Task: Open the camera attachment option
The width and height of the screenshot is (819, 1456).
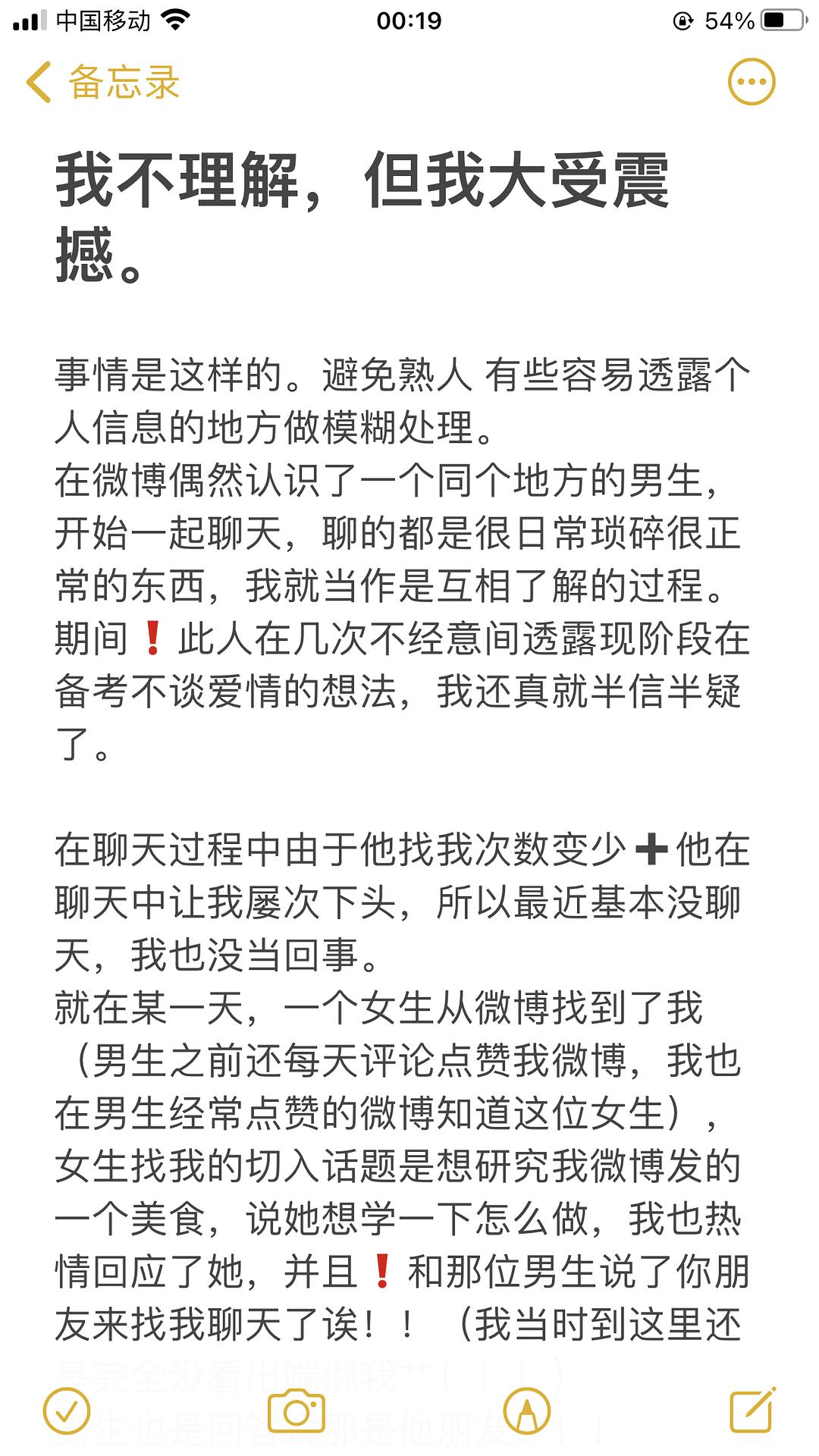Action: coord(297,1410)
